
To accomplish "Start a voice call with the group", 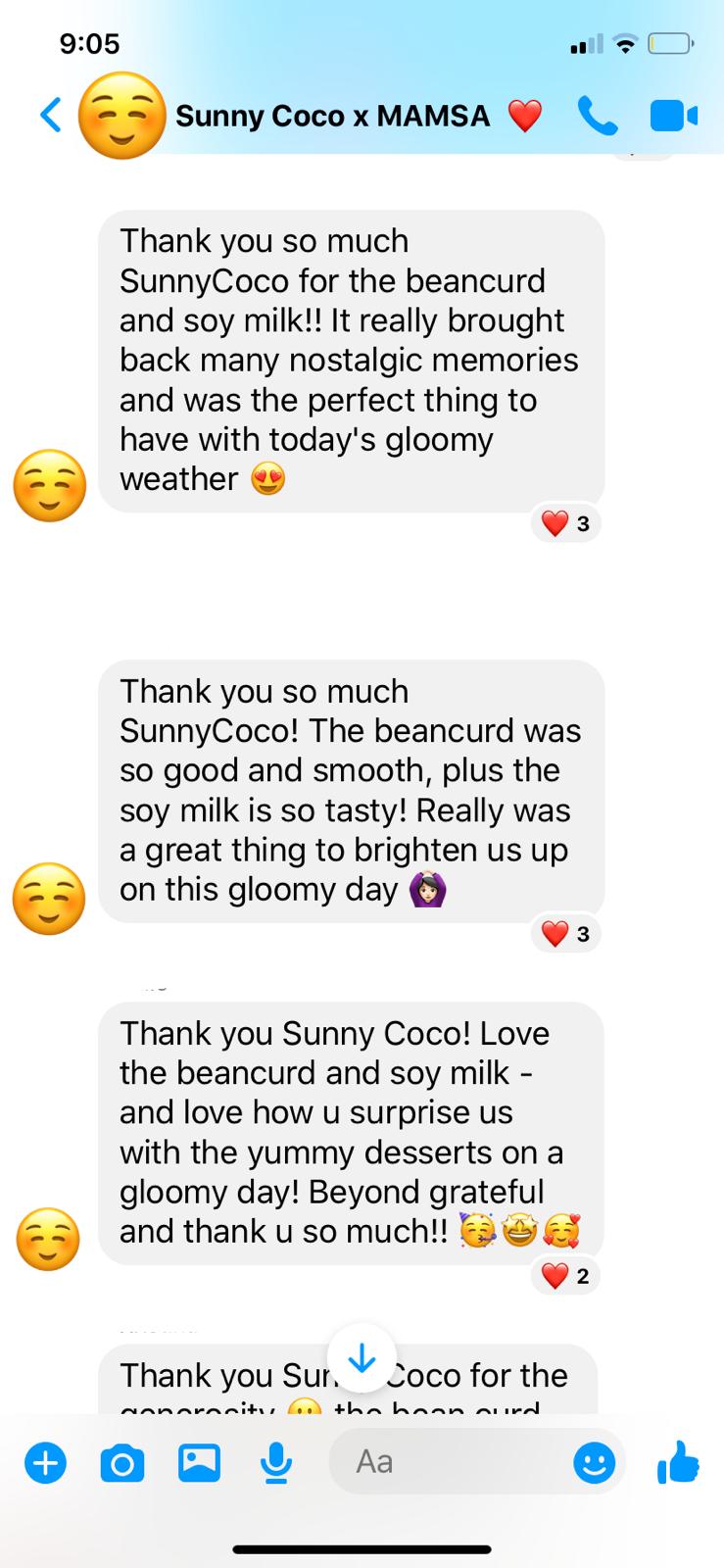I will pos(597,116).
